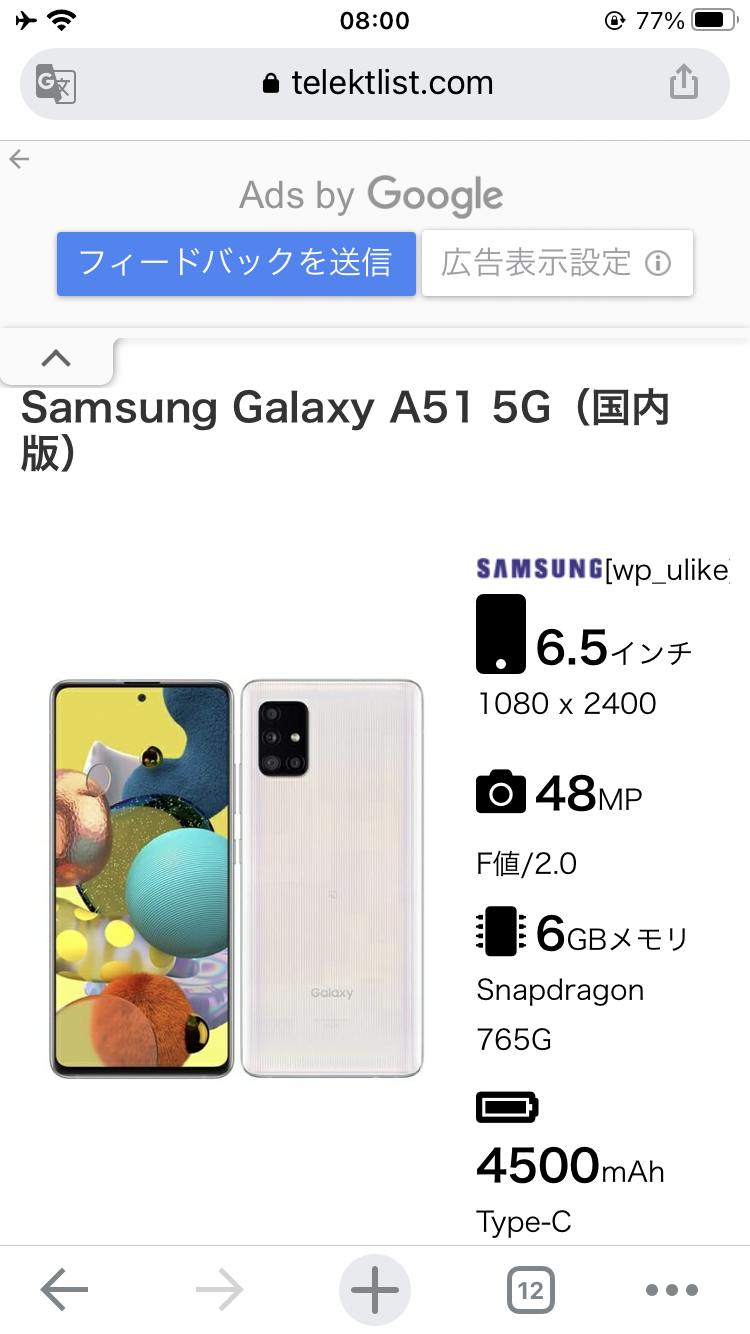The image size is (750, 1334).
Task: Open 広告表示設定 ad settings
Action: coord(556,264)
